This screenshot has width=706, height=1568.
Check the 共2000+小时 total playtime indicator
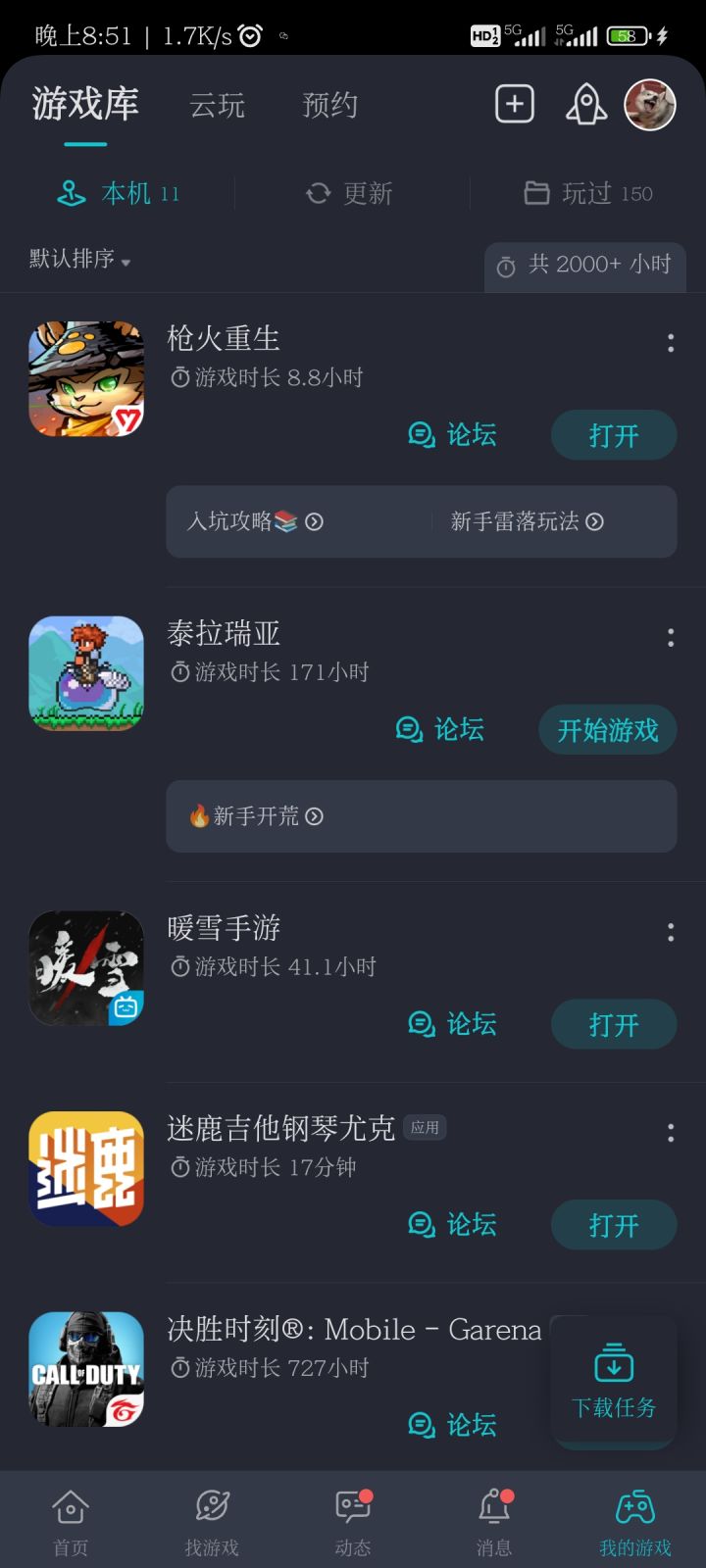tap(584, 266)
